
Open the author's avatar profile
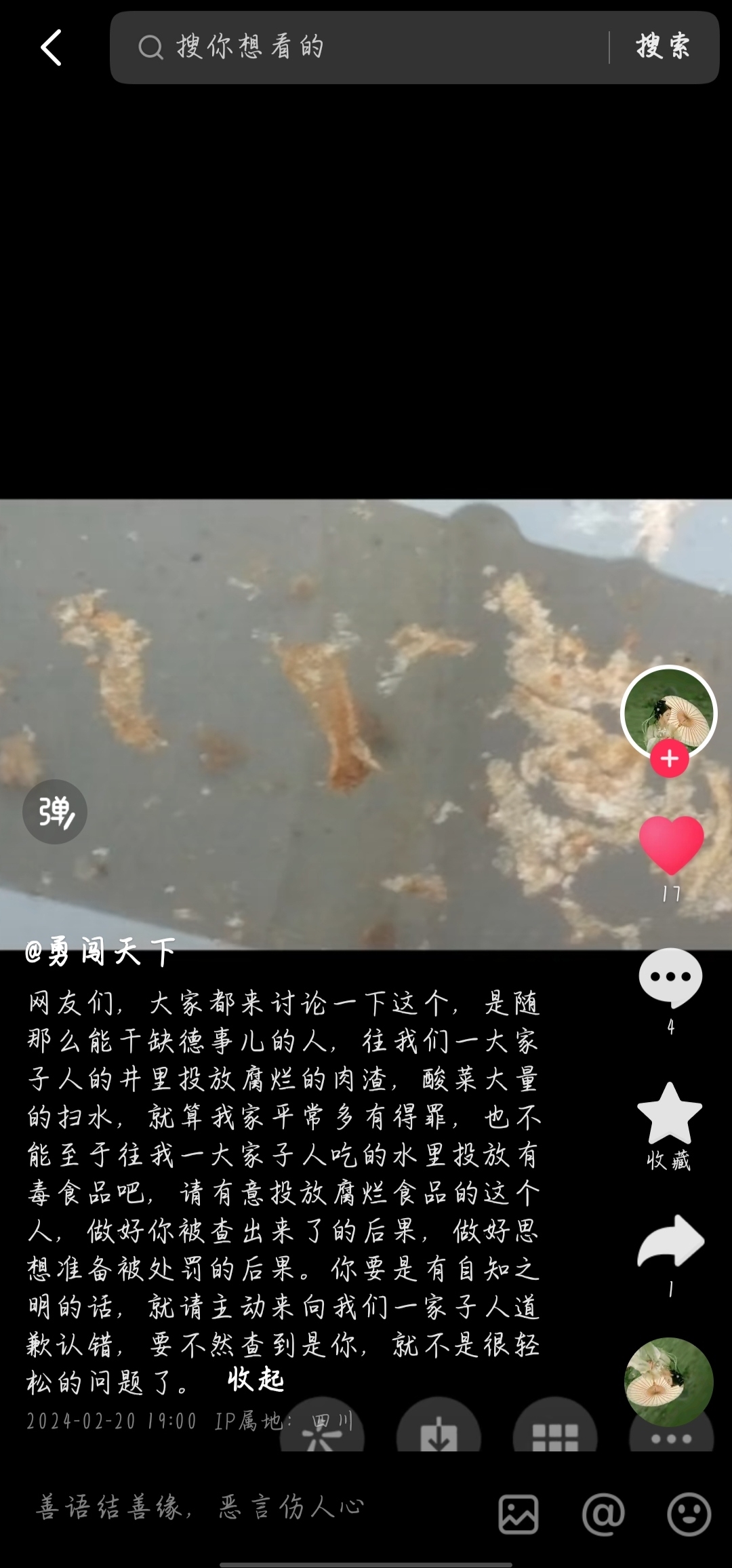click(x=669, y=712)
